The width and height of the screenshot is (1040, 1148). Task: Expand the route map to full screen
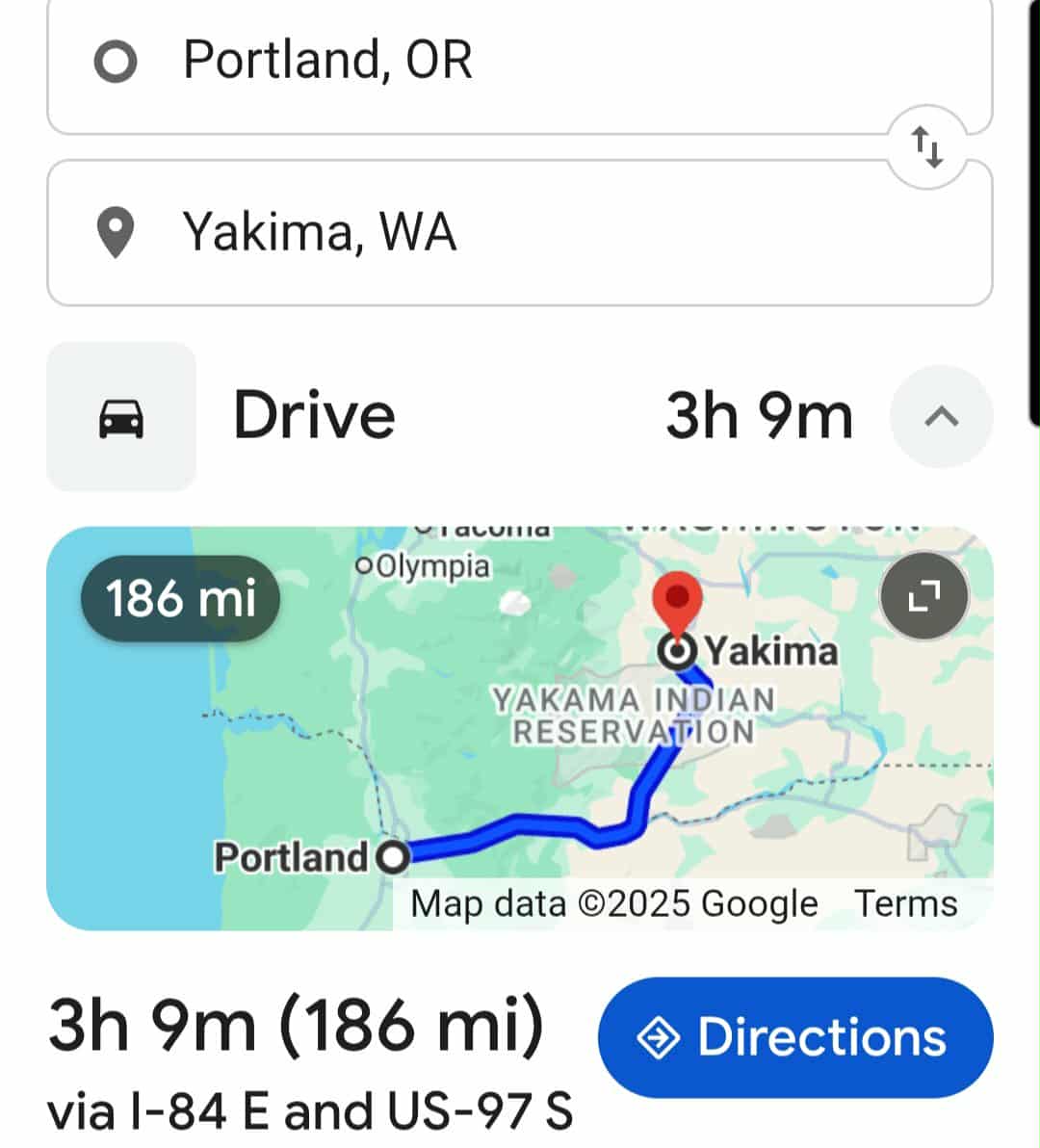[x=923, y=596]
